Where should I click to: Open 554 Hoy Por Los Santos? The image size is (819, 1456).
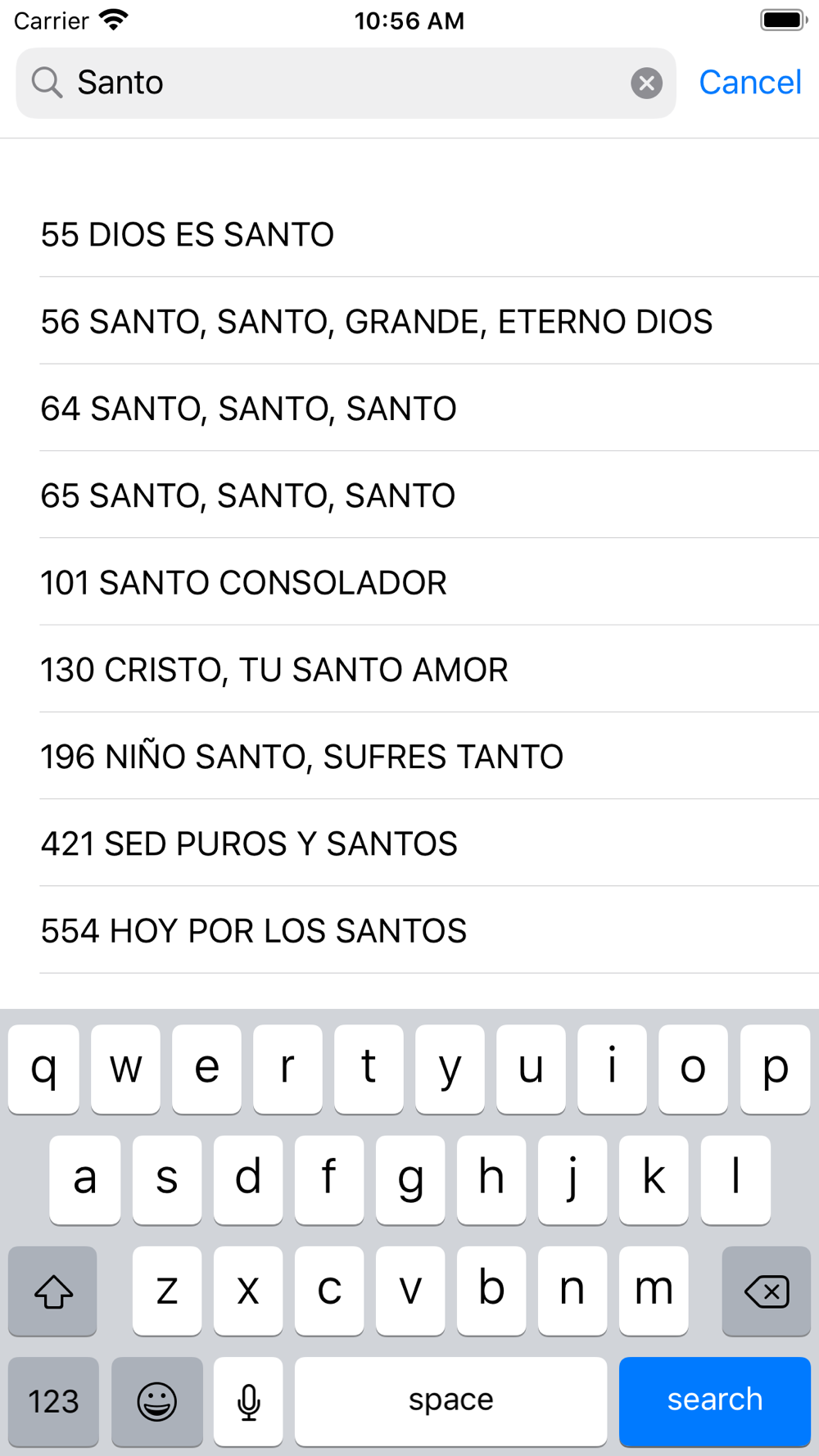(409, 930)
